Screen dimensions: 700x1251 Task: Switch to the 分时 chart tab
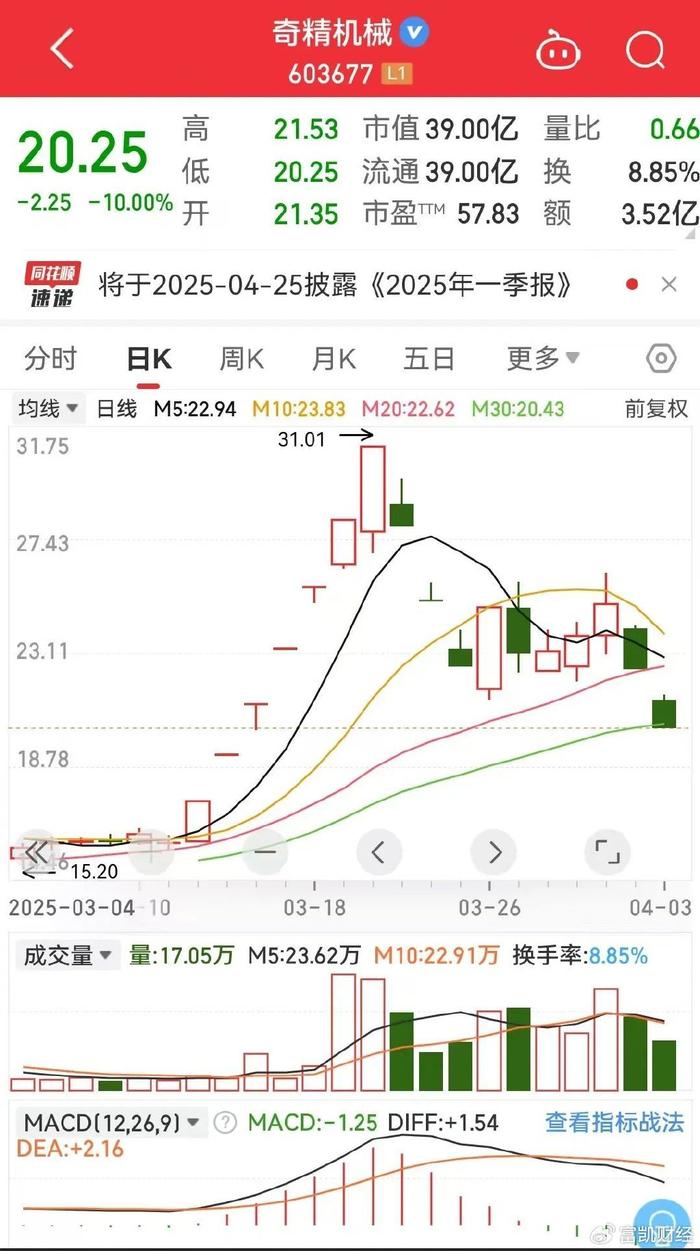pos(51,358)
